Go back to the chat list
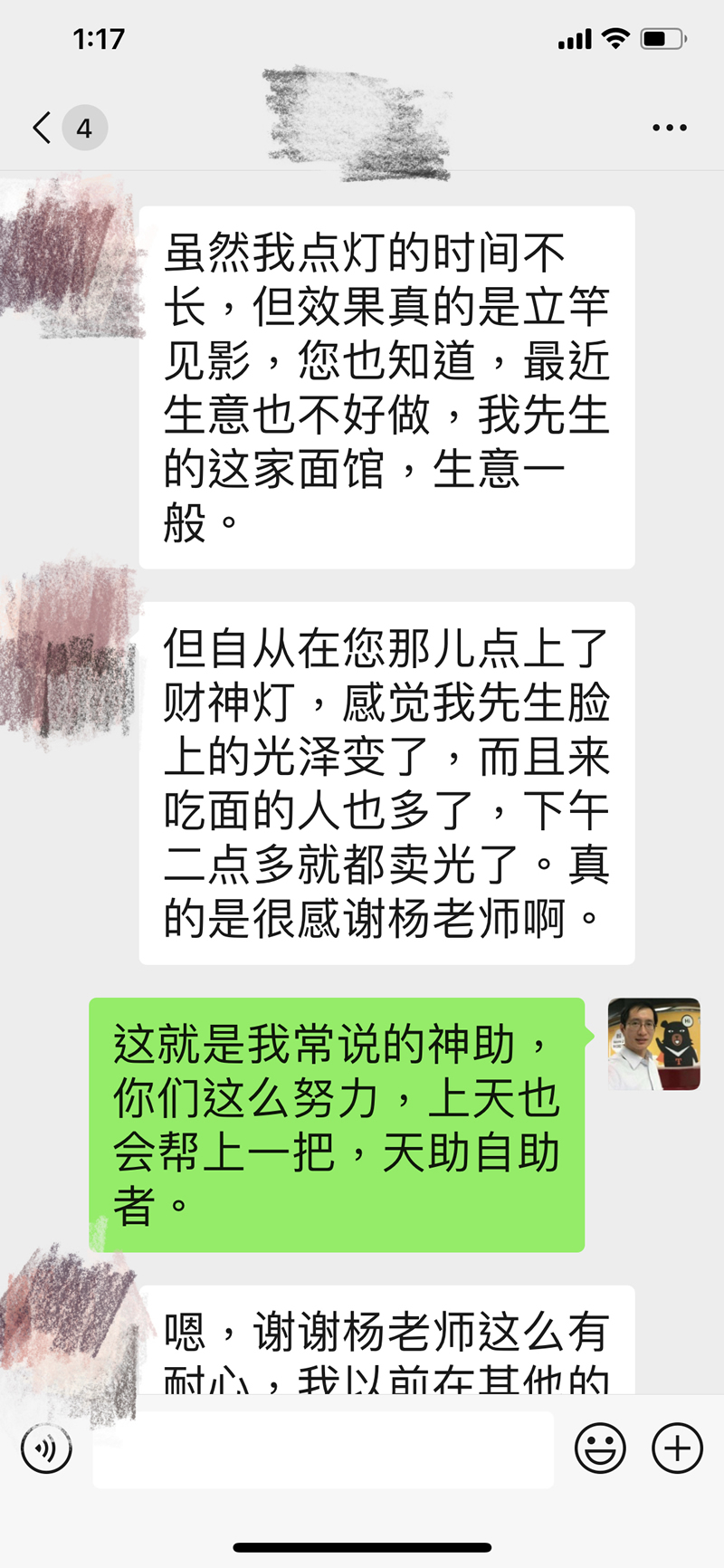724x1568 pixels. (43, 128)
